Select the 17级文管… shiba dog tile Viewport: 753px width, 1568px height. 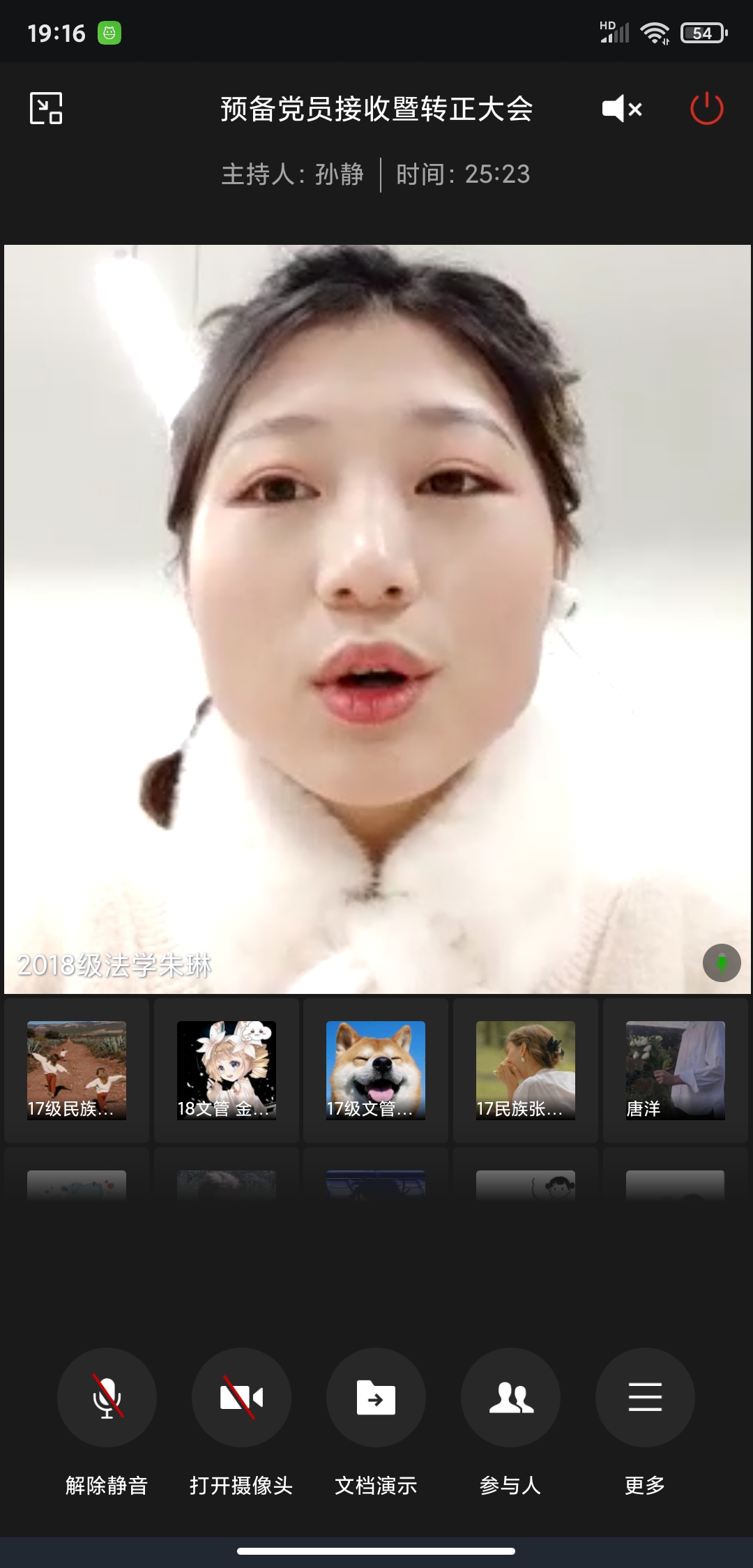(376, 1070)
